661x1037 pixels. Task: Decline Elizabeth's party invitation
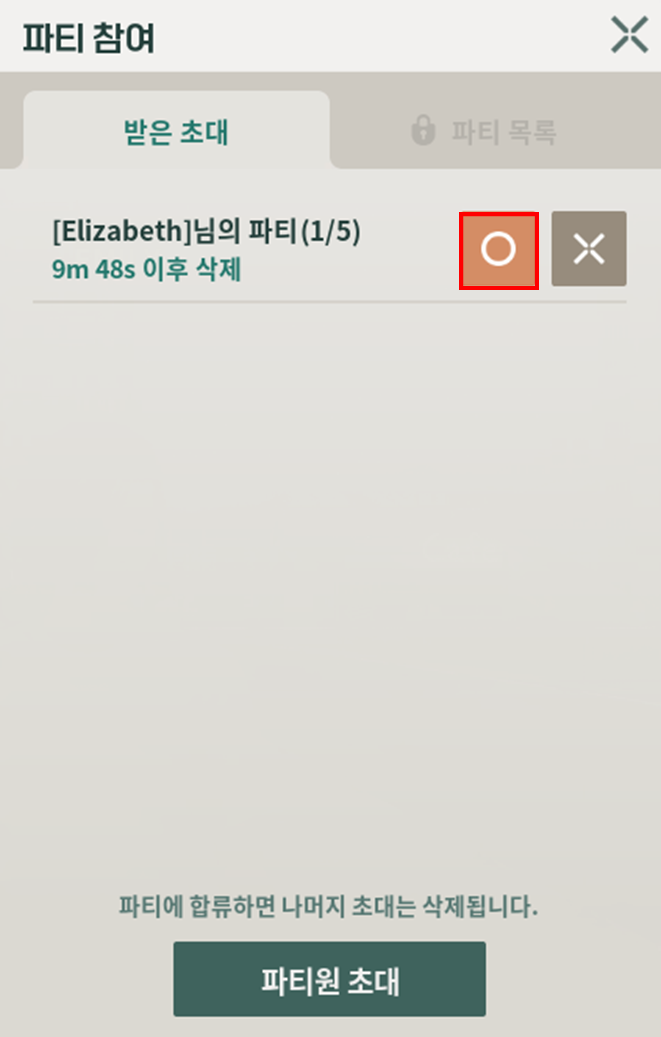[x=589, y=250]
